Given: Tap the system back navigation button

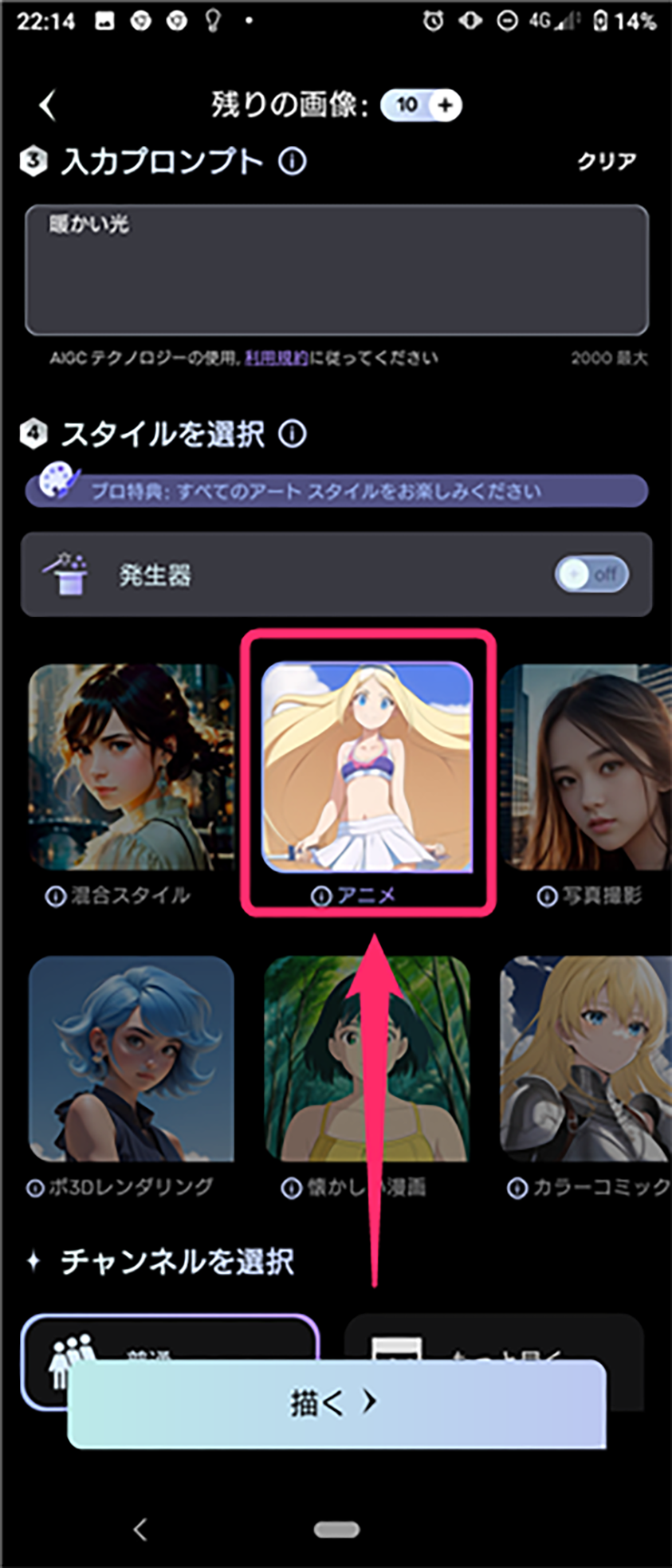Looking at the screenshot, I should (x=140, y=1529).
